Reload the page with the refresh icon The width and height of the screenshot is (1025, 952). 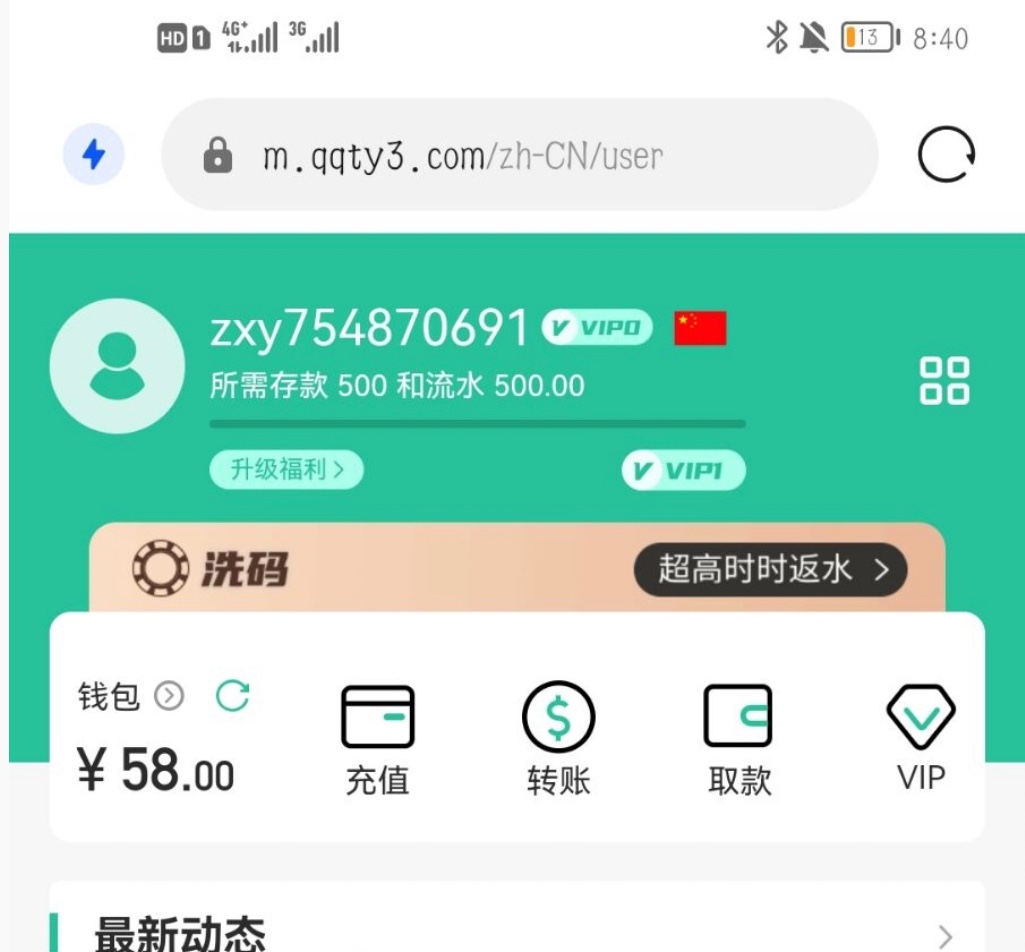(x=946, y=155)
